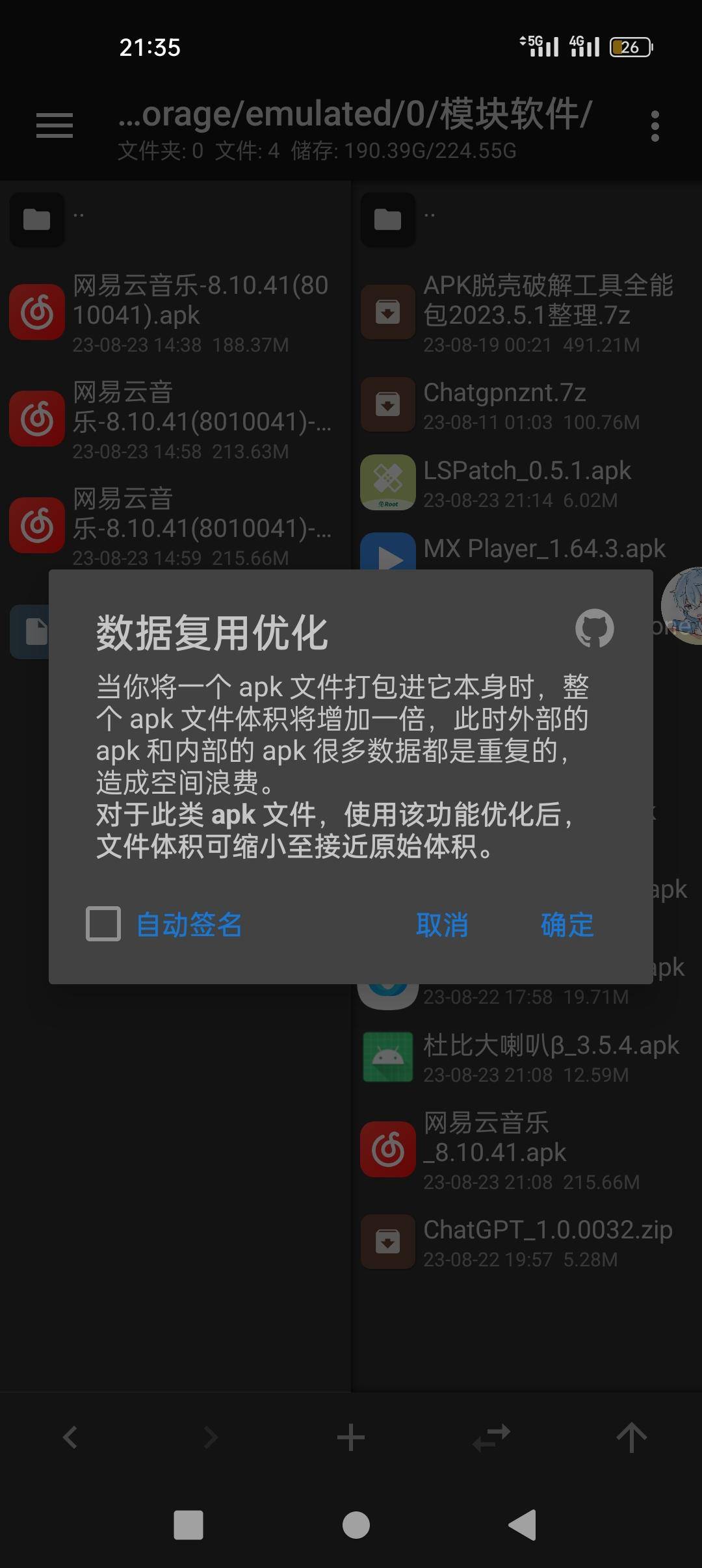Screen dimensions: 702x1568
Task: Expand path by tapping breadcrumb title
Action: (x=354, y=116)
